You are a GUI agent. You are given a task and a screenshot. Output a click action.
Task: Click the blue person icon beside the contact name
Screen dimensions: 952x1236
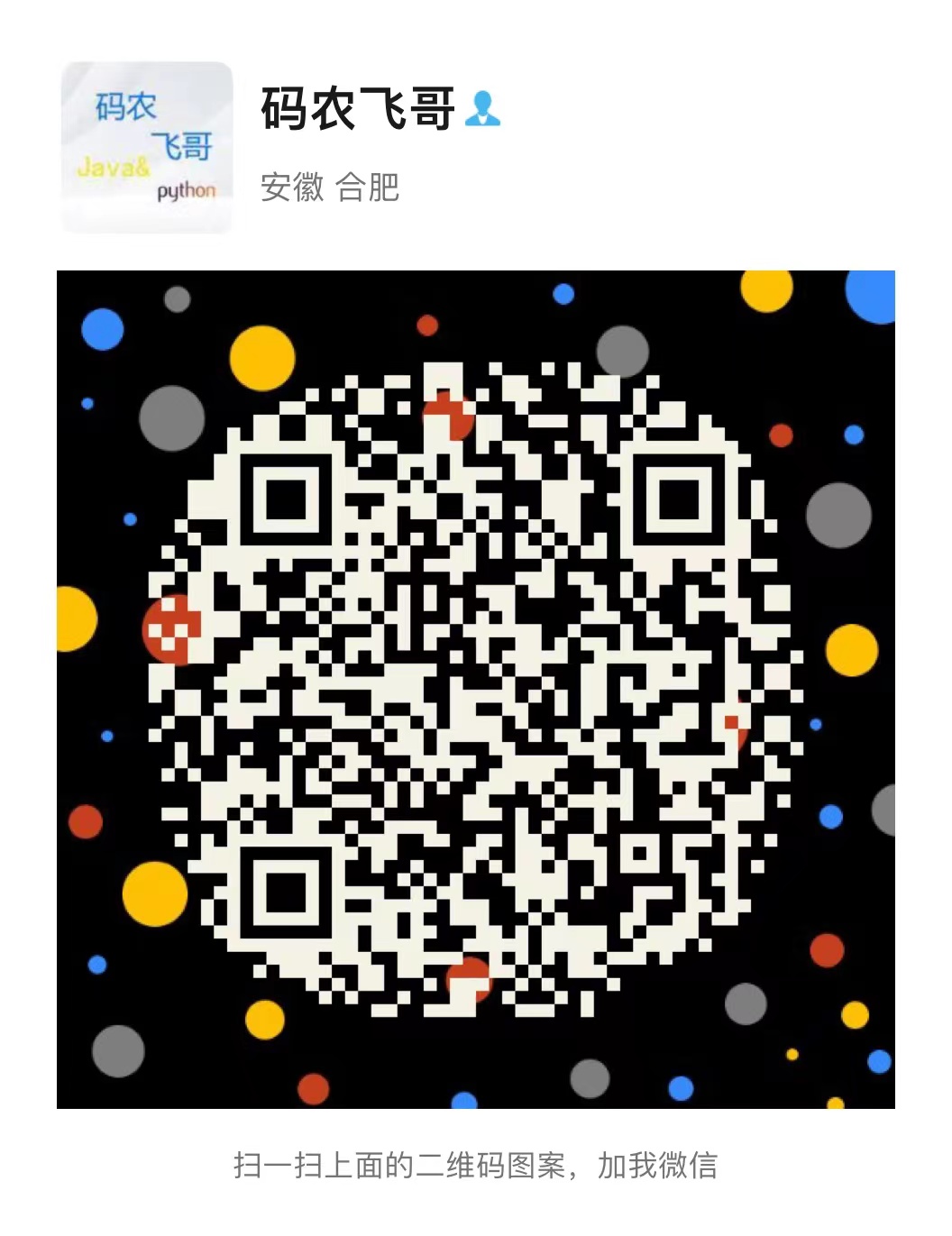(x=484, y=109)
